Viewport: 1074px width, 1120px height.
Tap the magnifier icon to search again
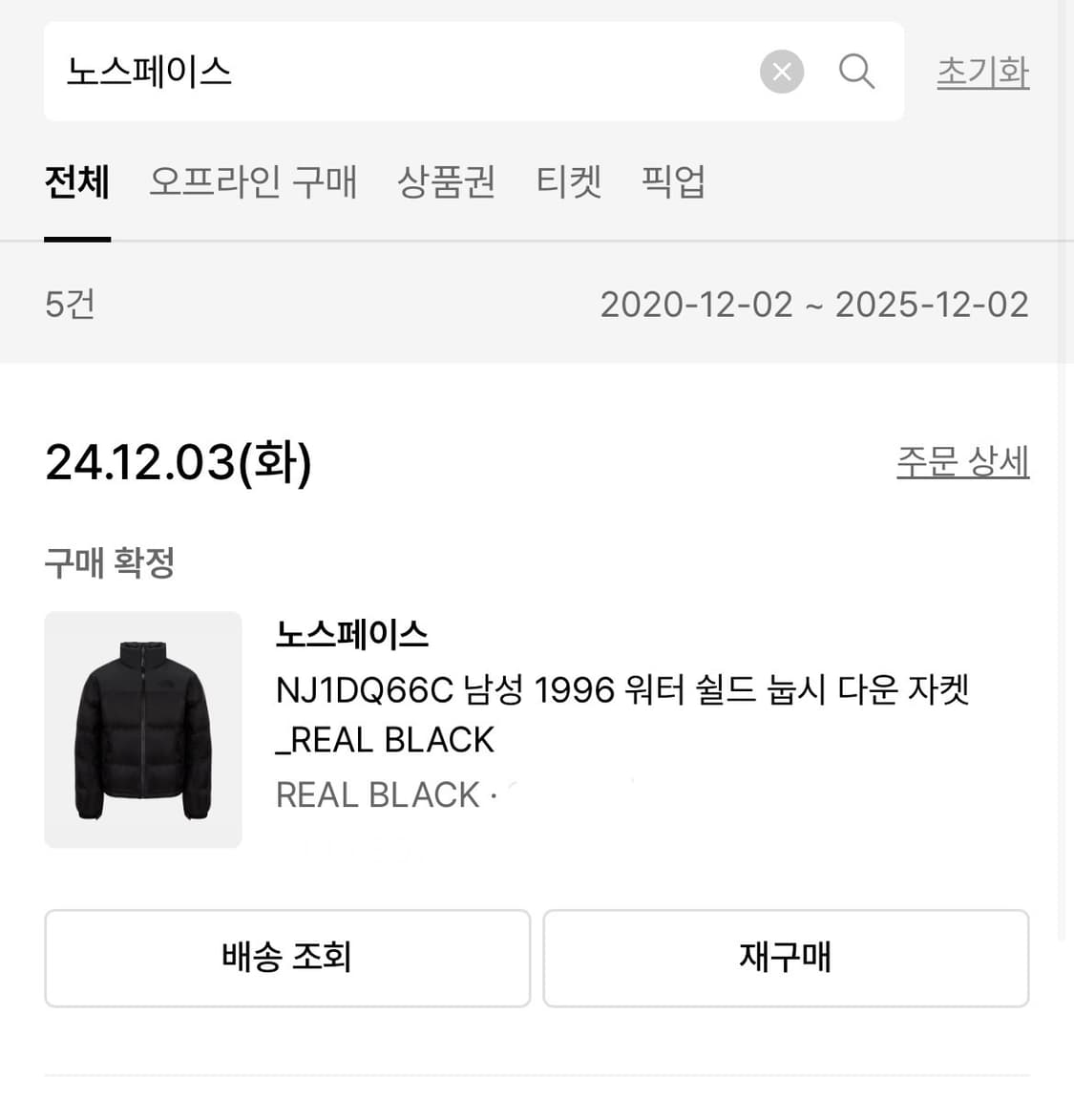tap(856, 72)
